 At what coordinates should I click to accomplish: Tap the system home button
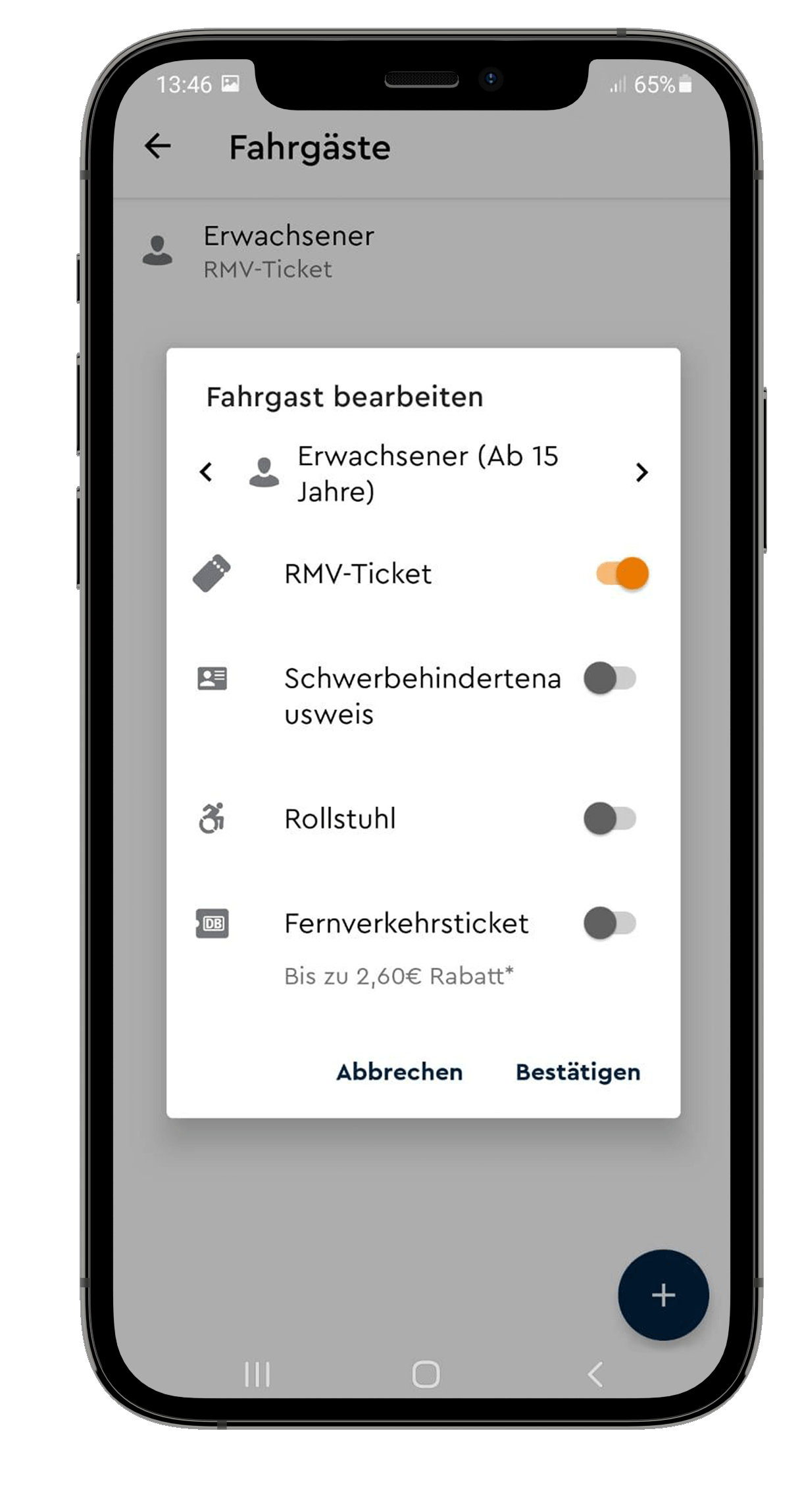pyautogui.click(x=426, y=1374)
